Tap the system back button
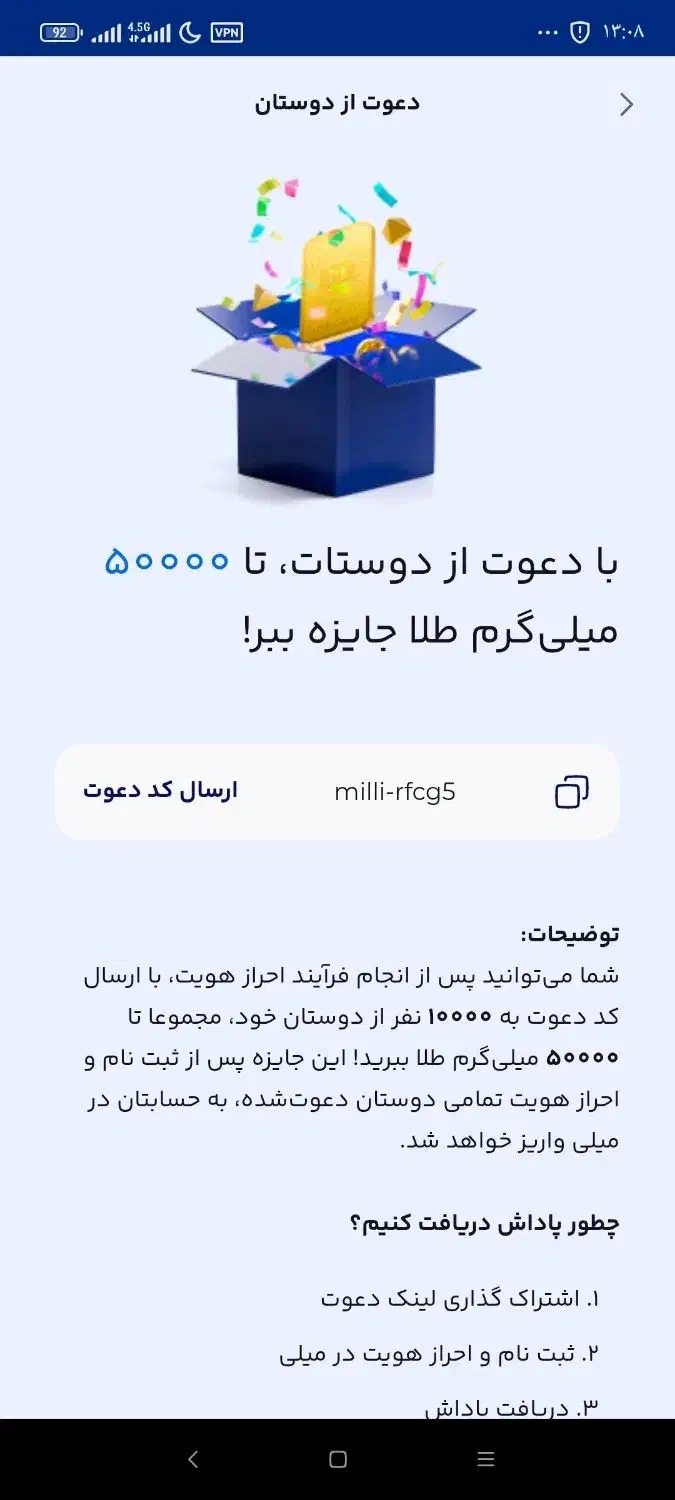This screenshot has height=1500, width=675. tap(194, 1460)
